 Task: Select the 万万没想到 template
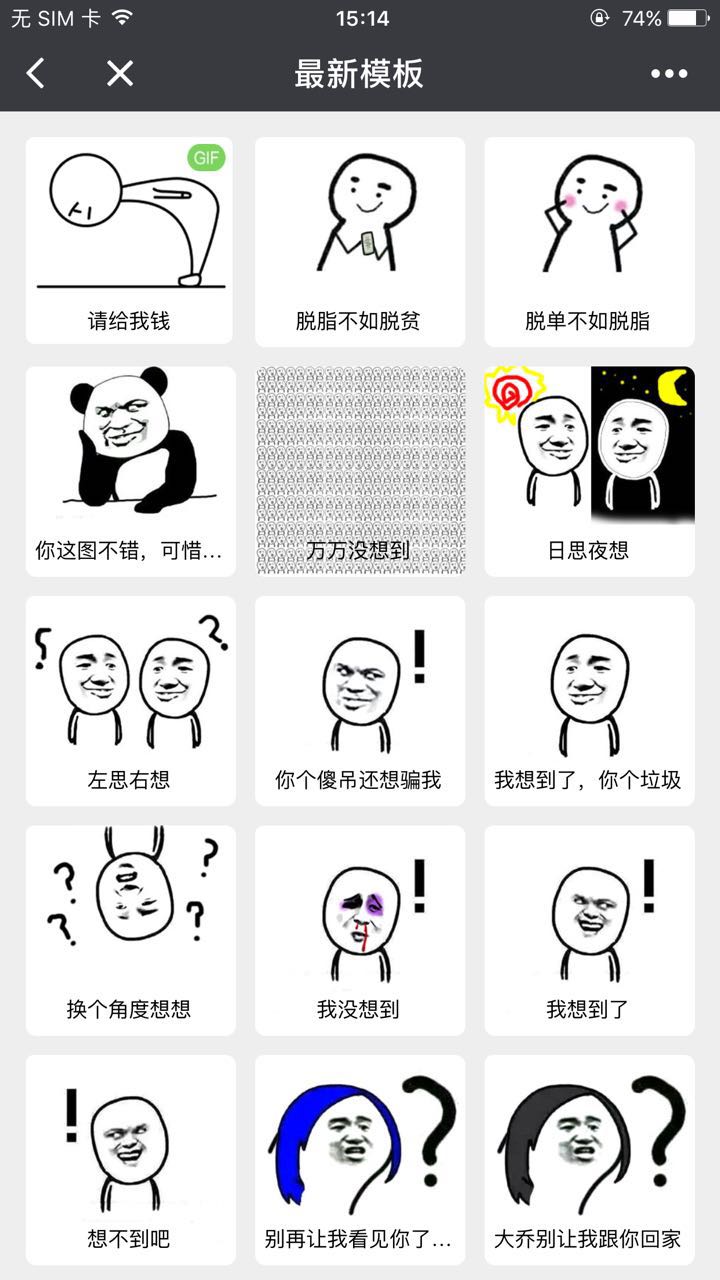[360, 470]
